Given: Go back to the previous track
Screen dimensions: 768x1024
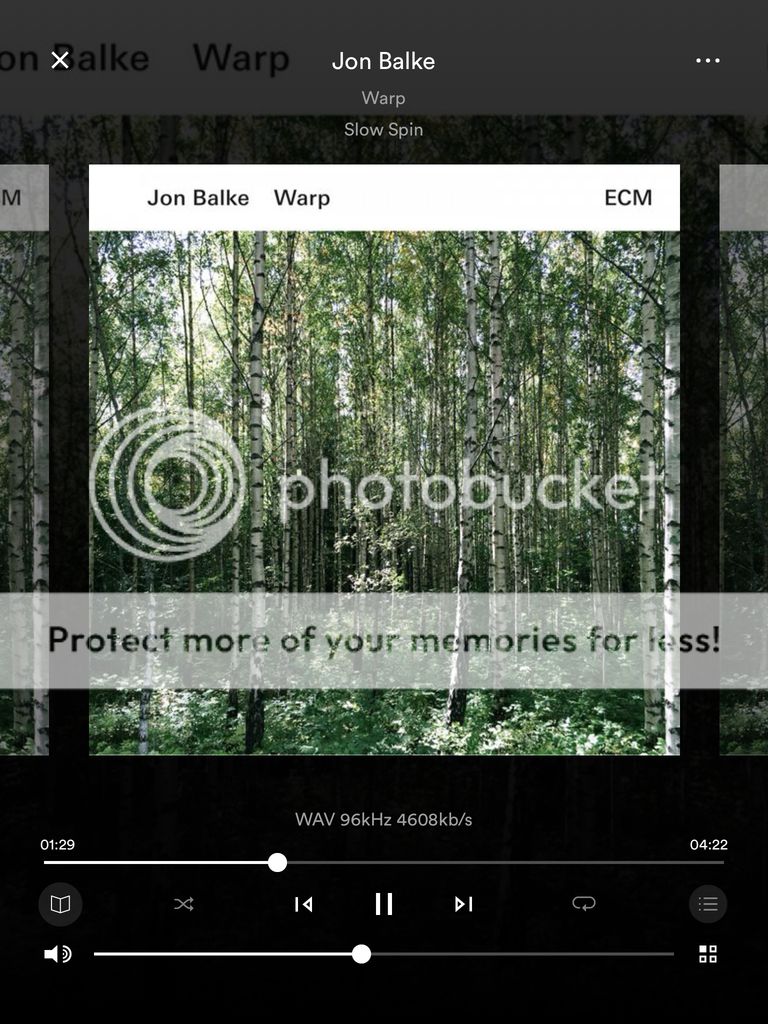Looking at the screenshot, I should coord(303,904).
